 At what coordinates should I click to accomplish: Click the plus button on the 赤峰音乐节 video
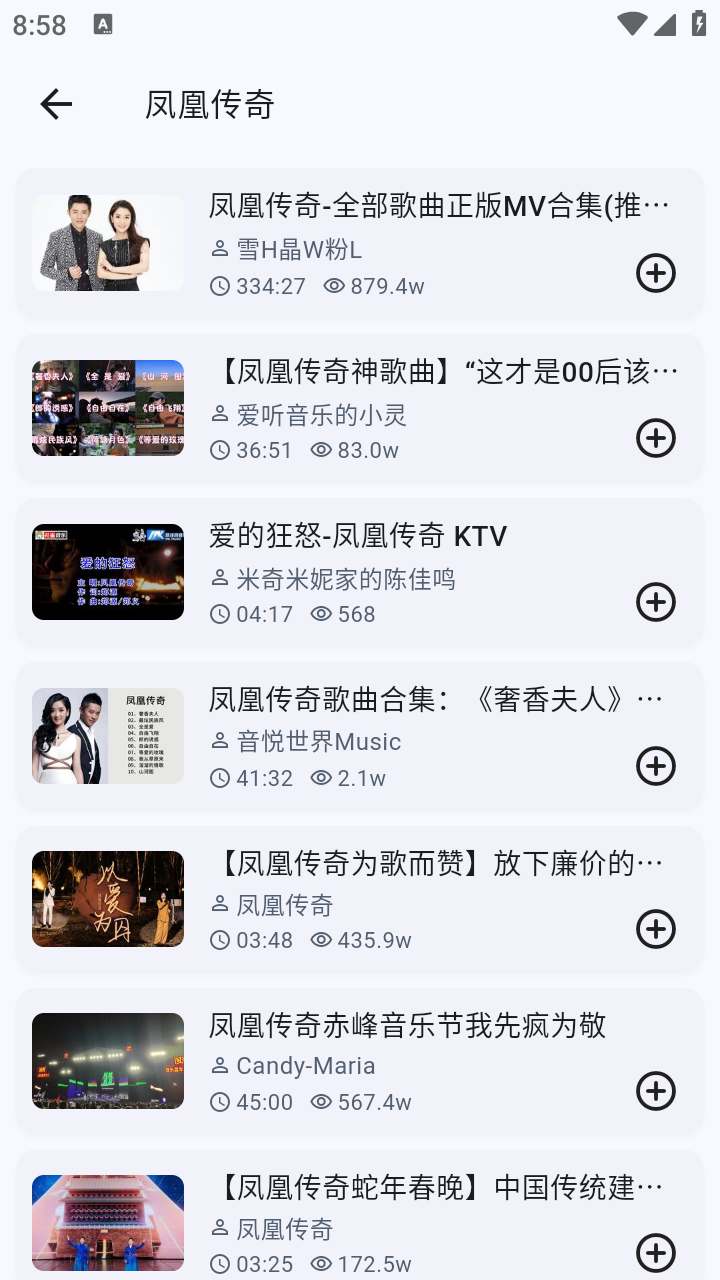click(656, 1091)
